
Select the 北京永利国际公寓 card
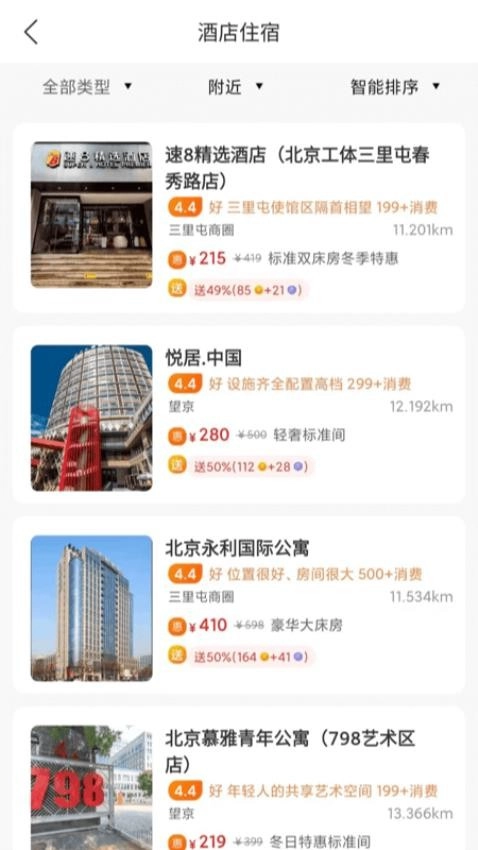(238, 605)
